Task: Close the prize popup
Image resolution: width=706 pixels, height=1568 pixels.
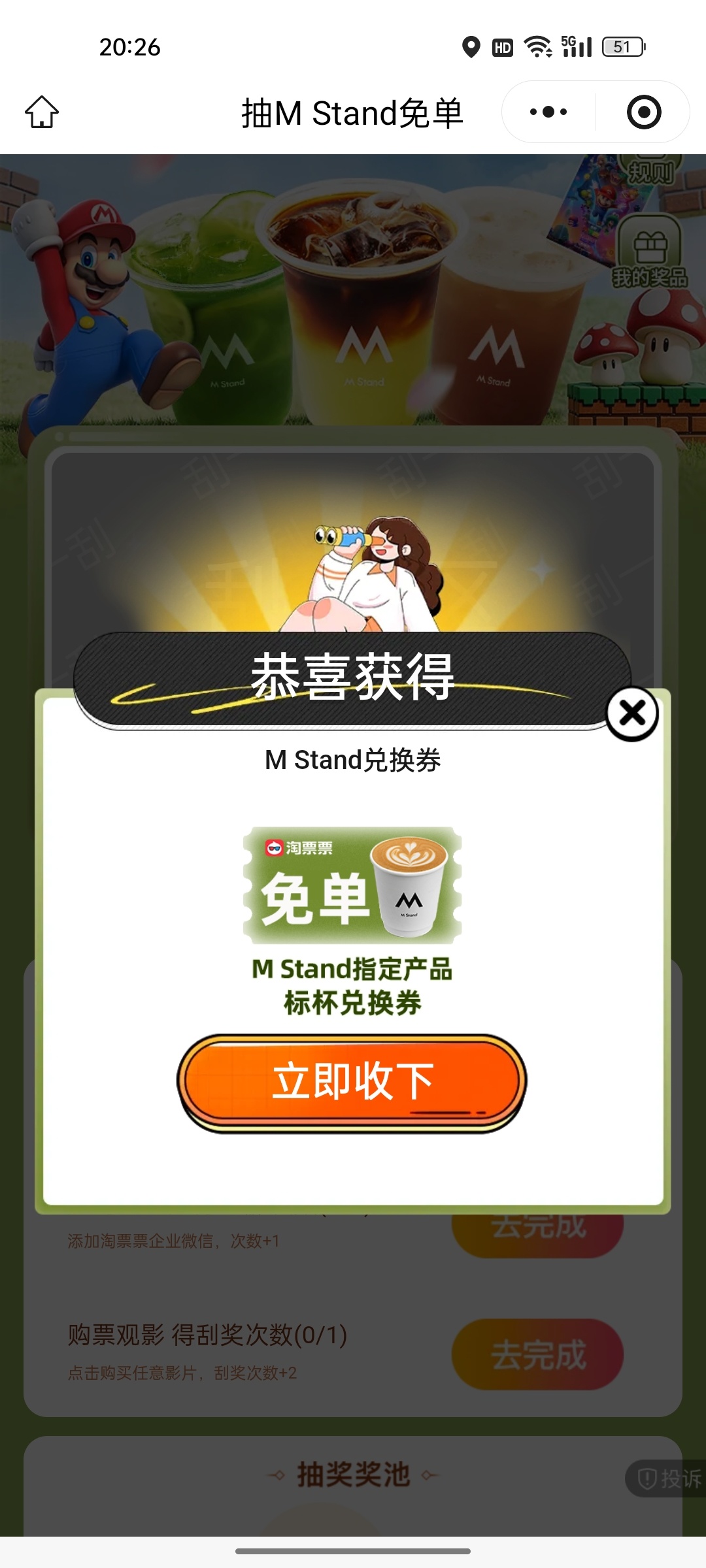Action: click(632, 713)
